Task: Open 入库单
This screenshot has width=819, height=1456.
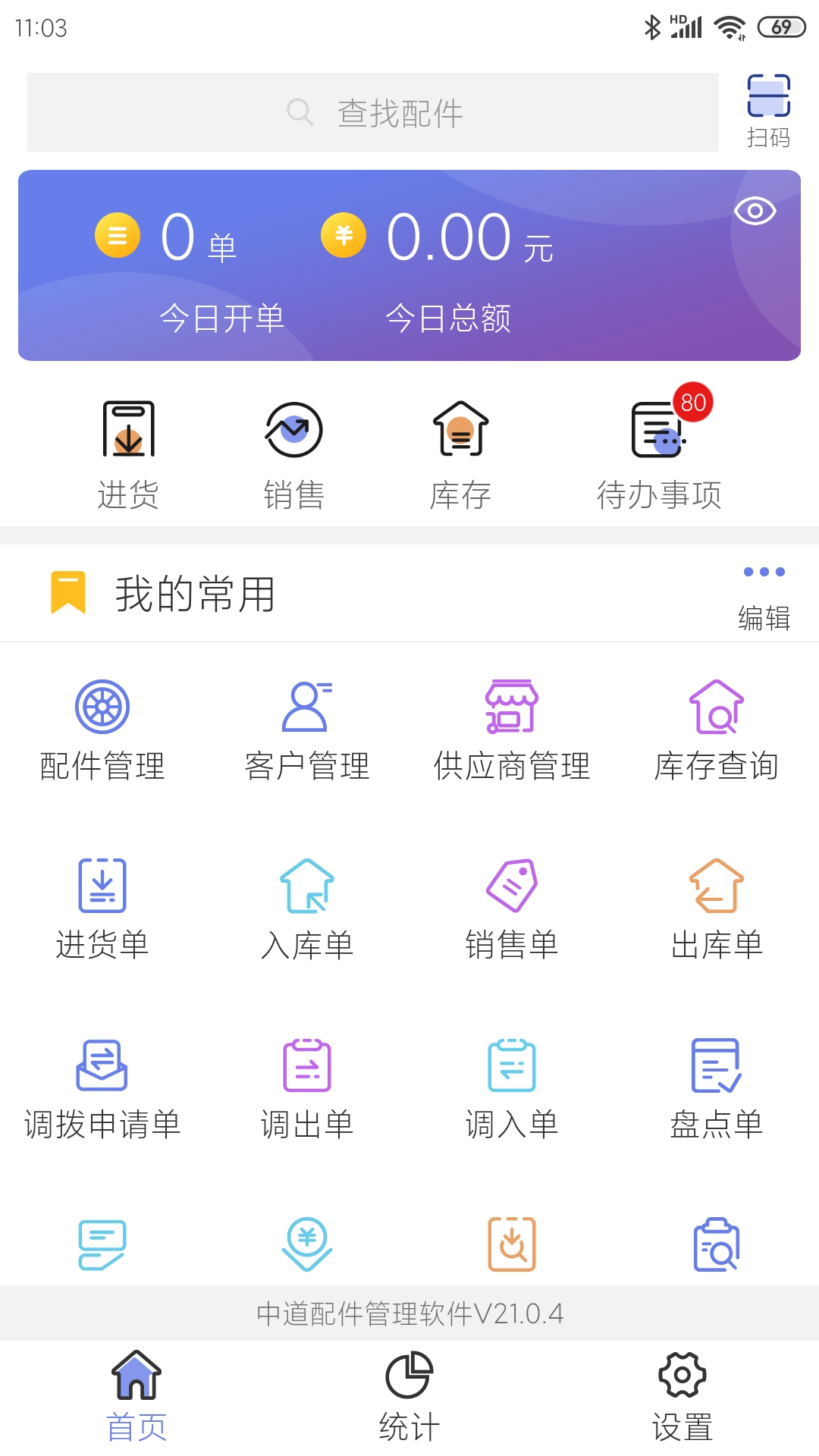Action: coord(307,910)
